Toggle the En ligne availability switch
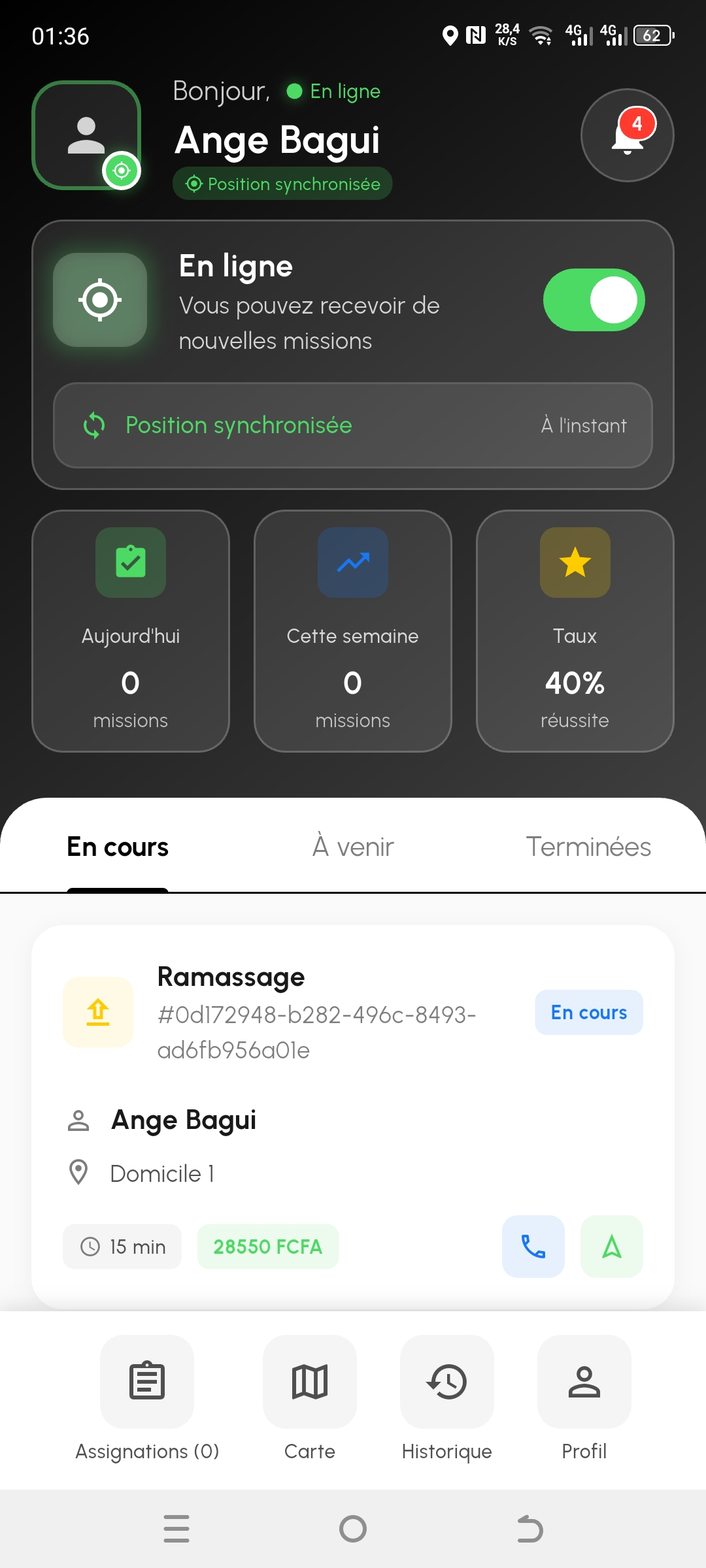 click(594, 299)
